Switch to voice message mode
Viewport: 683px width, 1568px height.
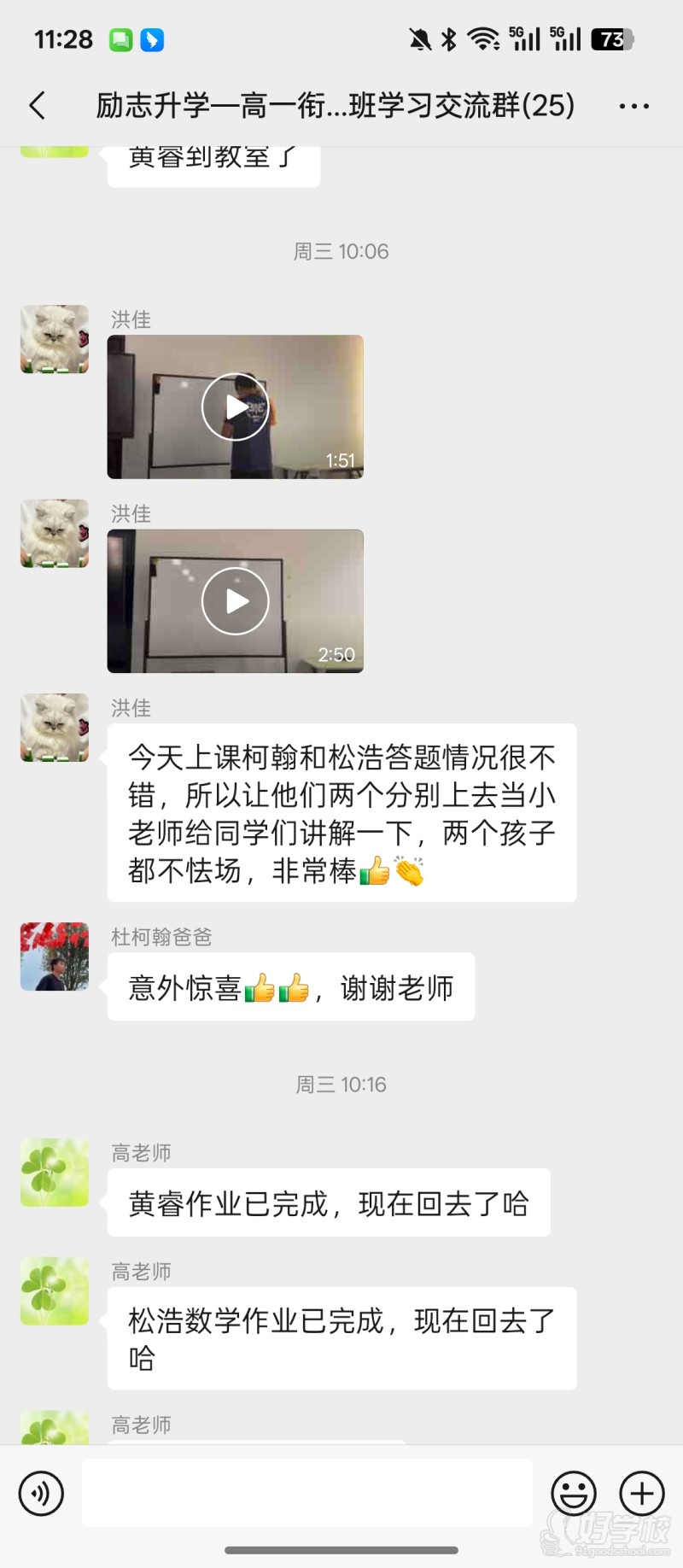coord(41,1493)
